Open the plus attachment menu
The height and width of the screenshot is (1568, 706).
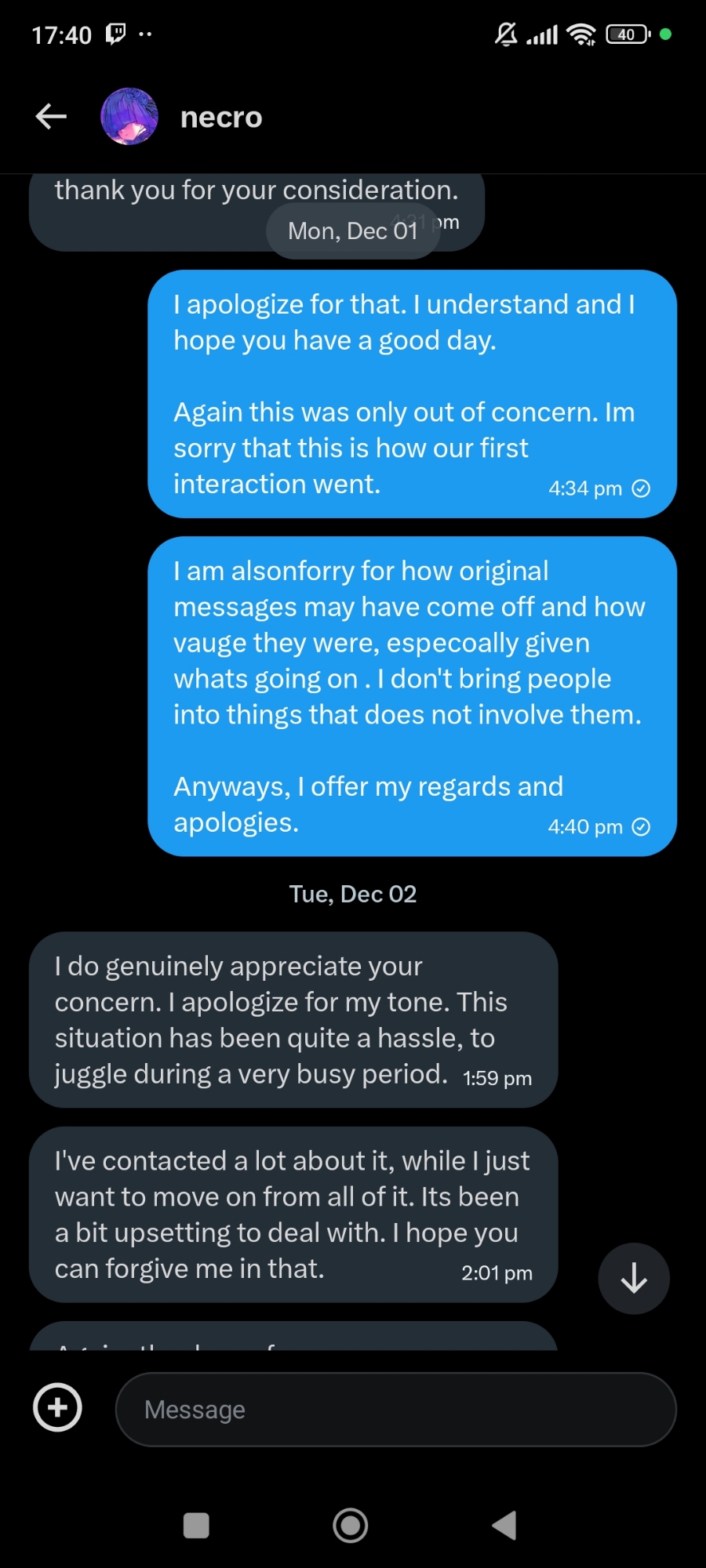(x=57, y=1408)
